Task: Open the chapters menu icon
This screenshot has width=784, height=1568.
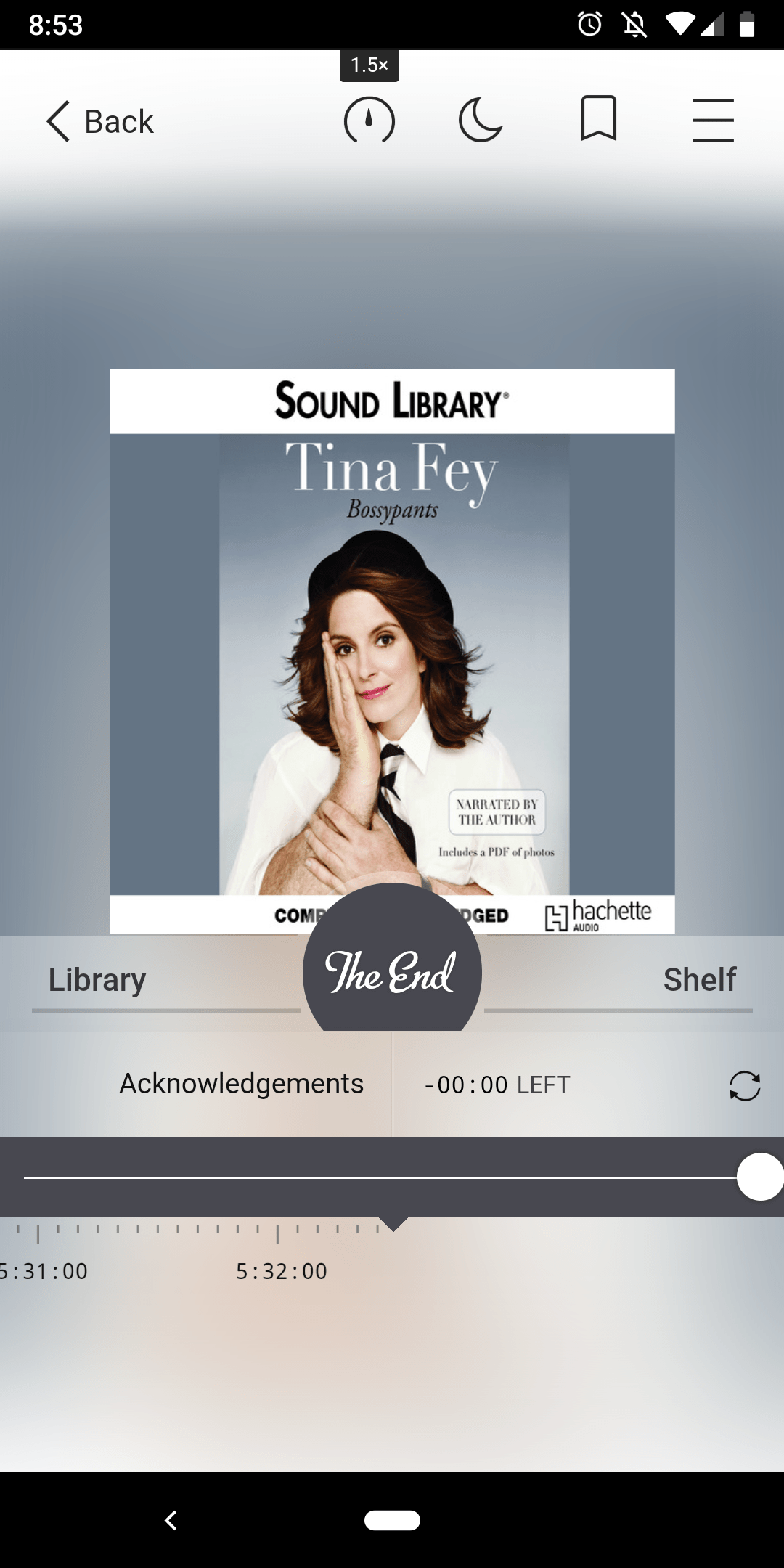Action: click(x=713, y=120)
